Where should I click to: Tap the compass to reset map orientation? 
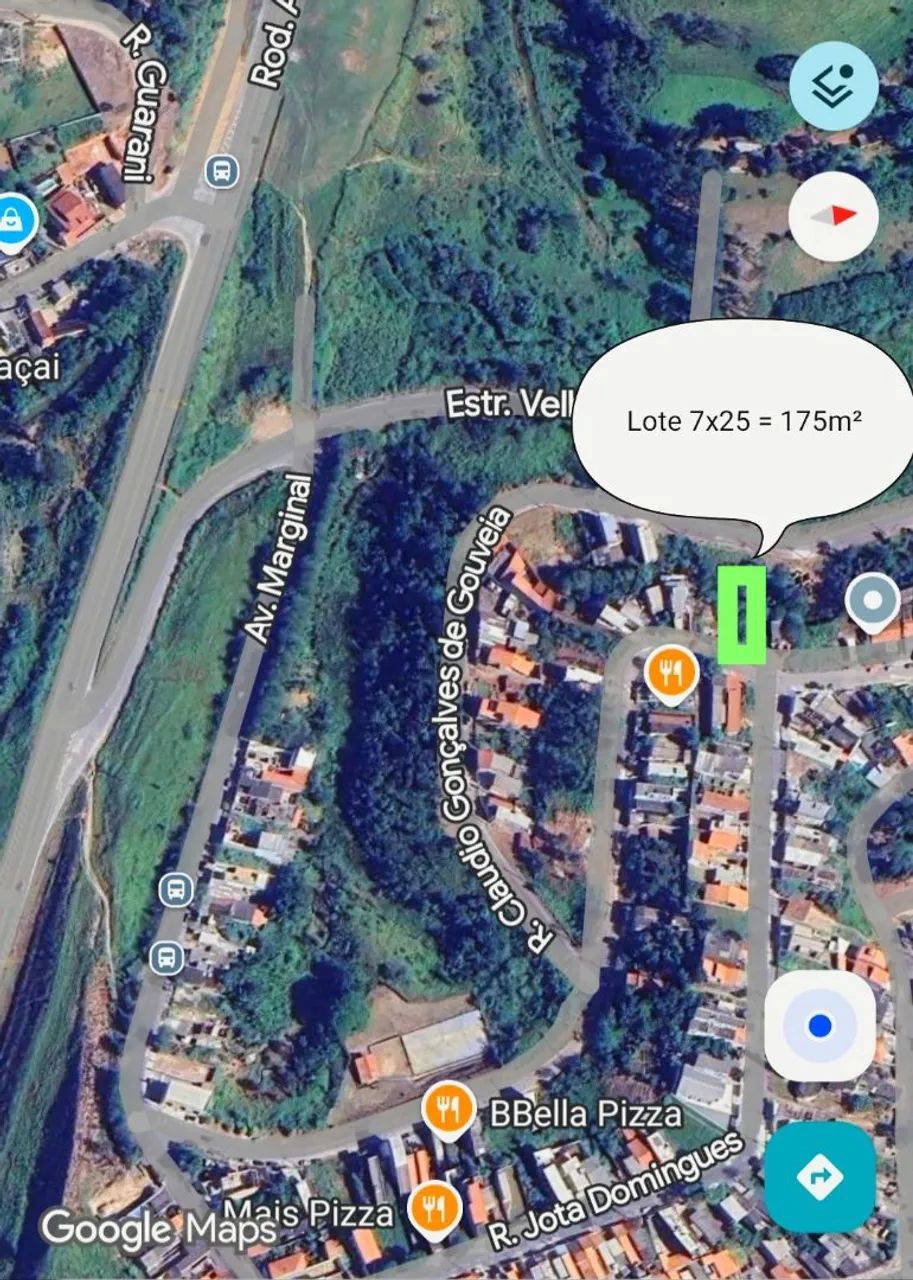coord(833,215)
